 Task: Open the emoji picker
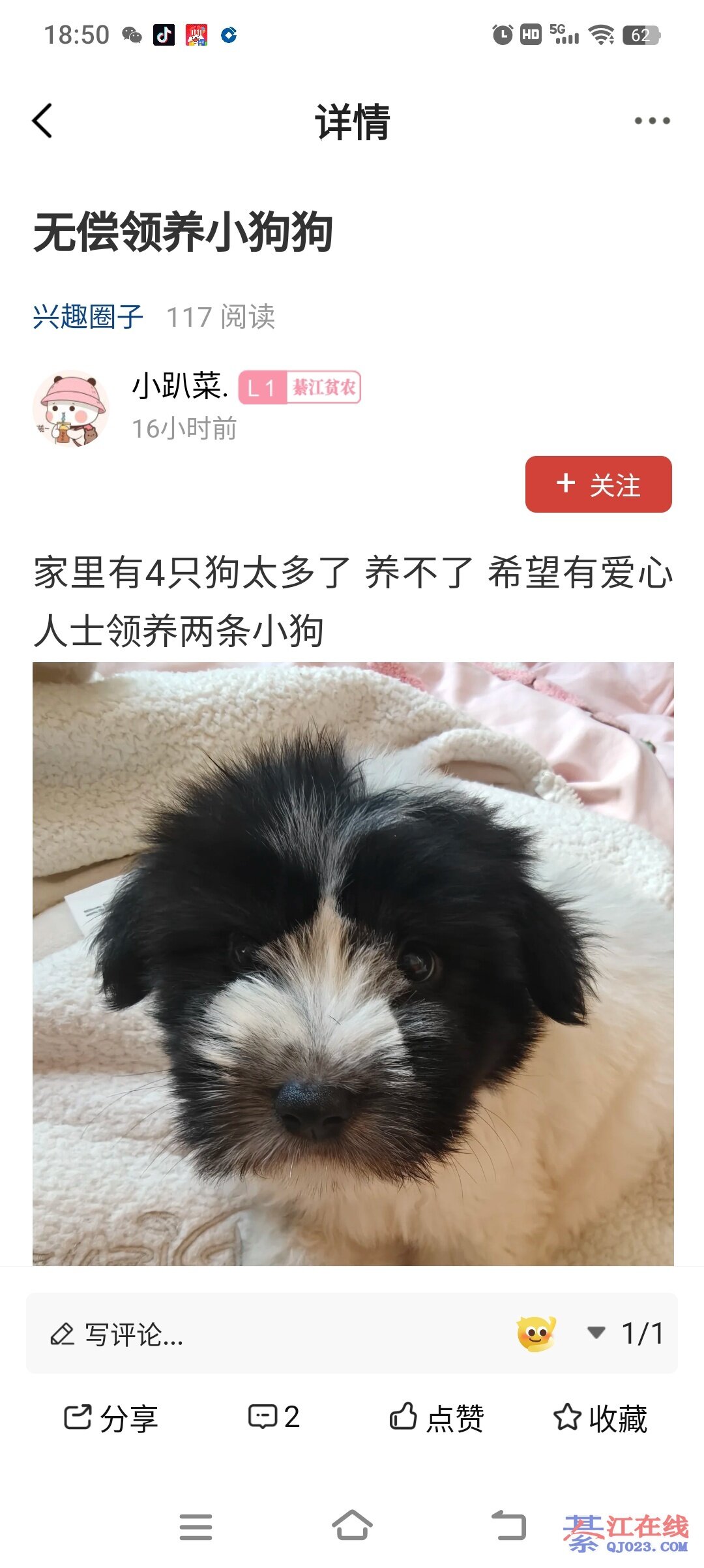[x=536, y=1333]
